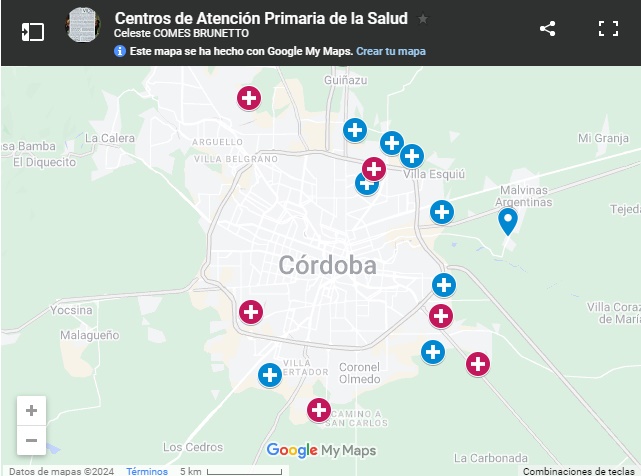Open the map owner's profile picture
641x476 pixels.
coord(83,26)
